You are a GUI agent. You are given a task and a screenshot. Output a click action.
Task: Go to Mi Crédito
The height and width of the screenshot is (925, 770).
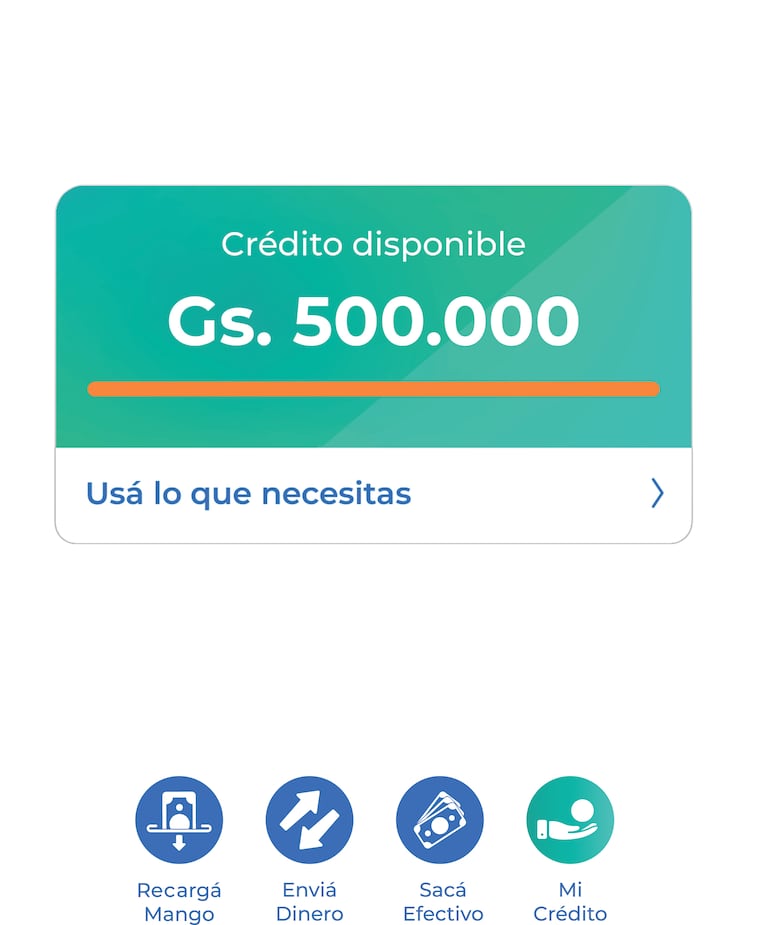click(x=570, y=821)
